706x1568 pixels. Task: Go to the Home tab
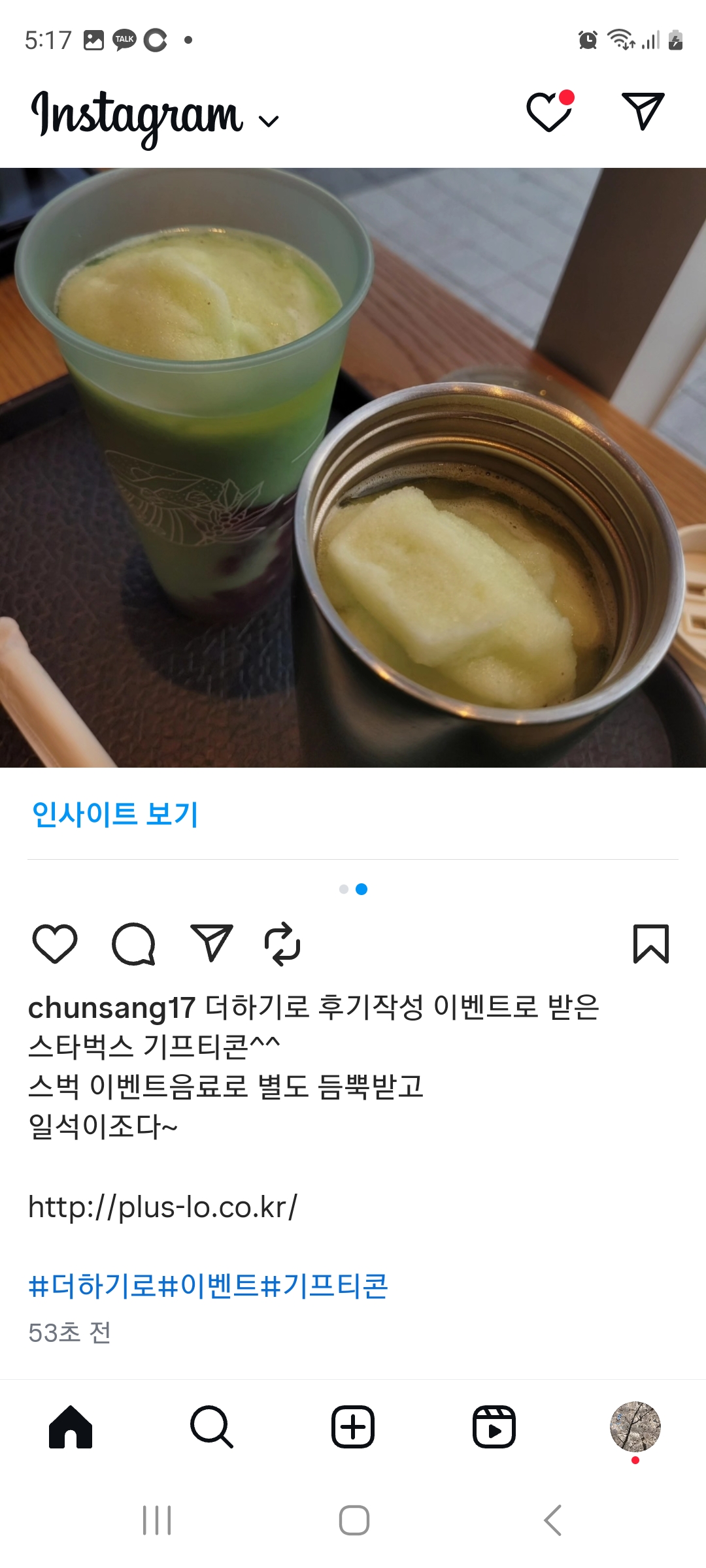[71, 1427]
